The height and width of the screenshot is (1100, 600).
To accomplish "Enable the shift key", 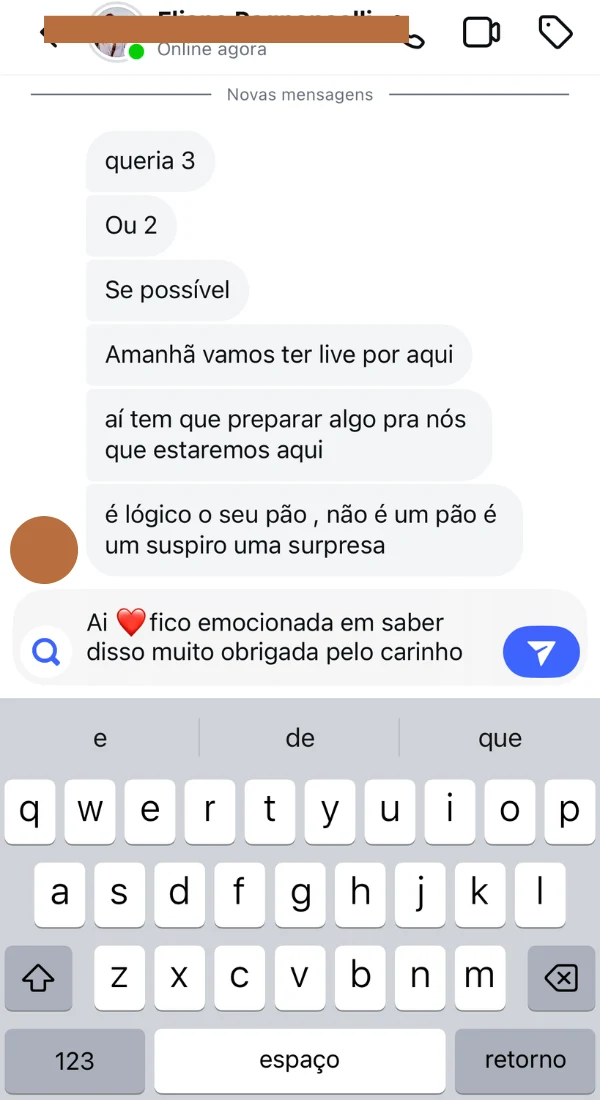I will coord(38,977).
